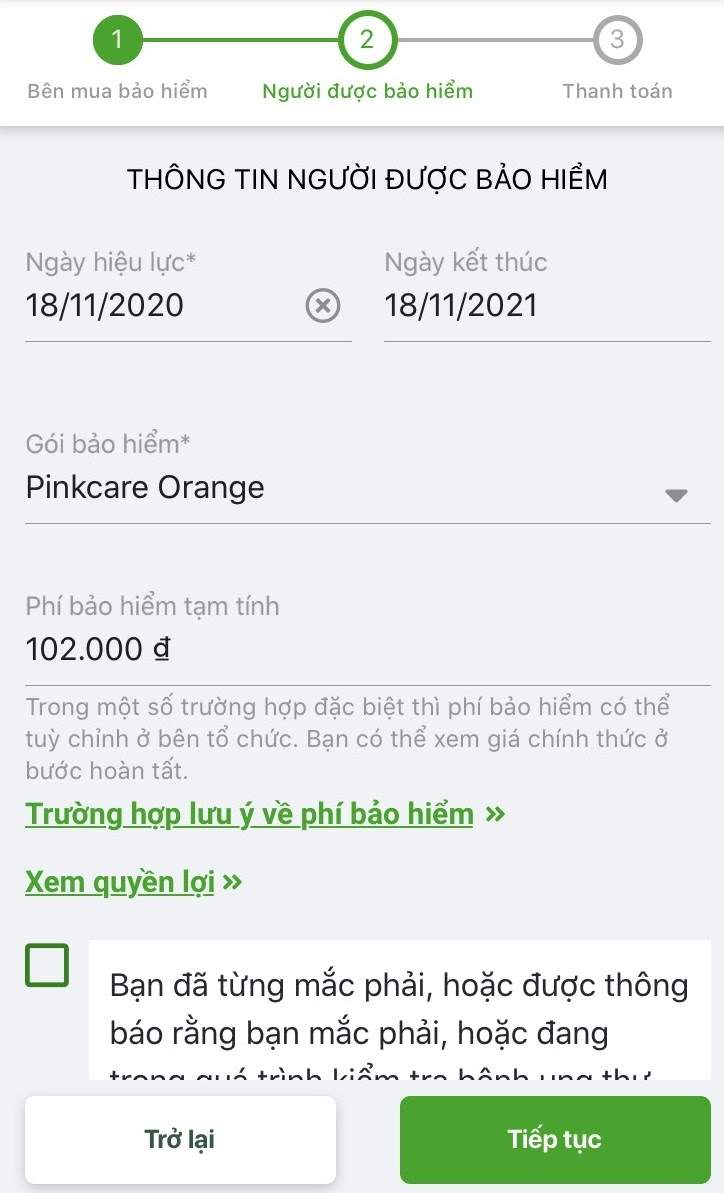Open the Xem quyền lợi link
The height and width of the screenshot is (1193, 724).
point(121,882)
